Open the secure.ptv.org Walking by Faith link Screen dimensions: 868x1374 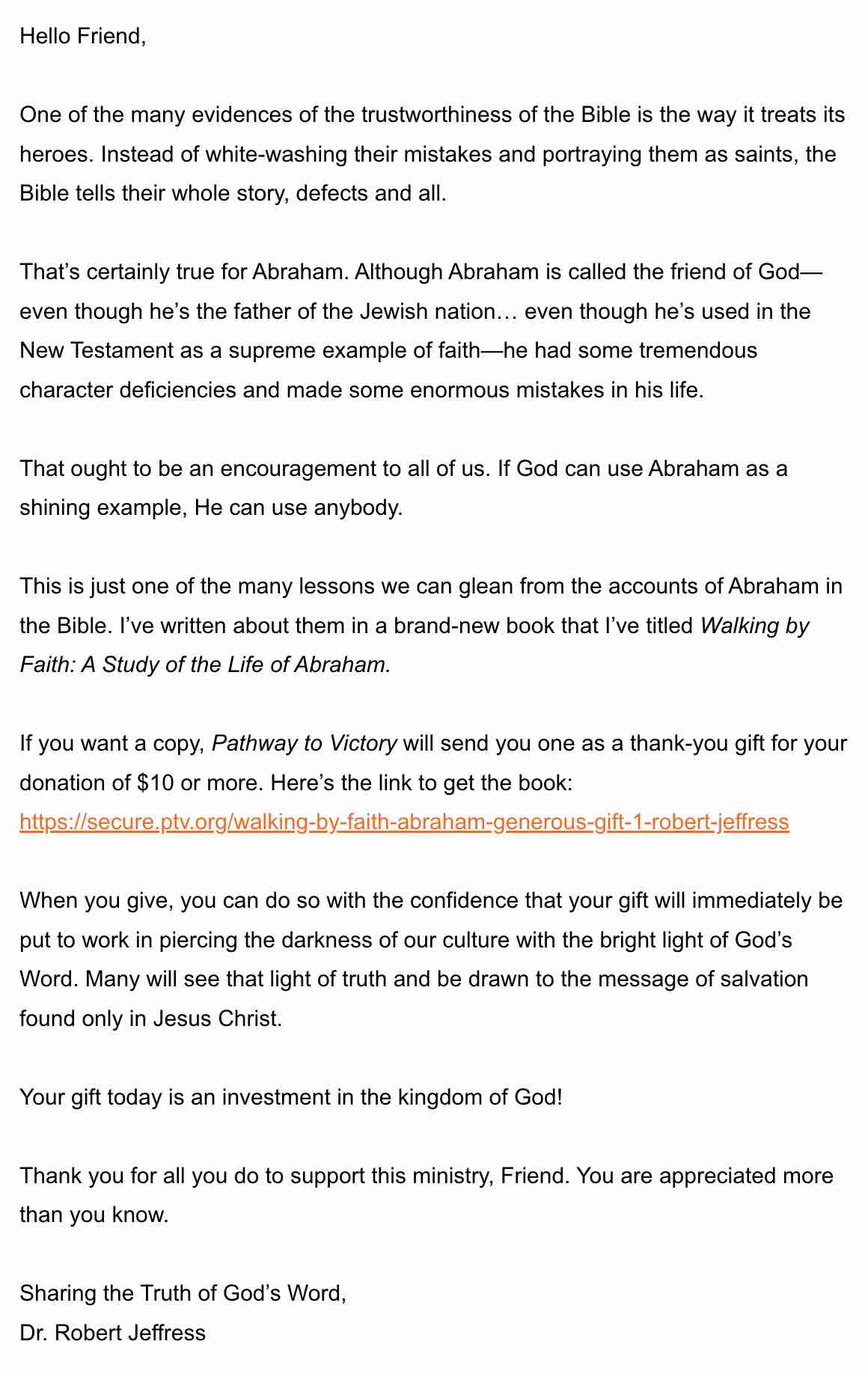(x=404, y=822)
